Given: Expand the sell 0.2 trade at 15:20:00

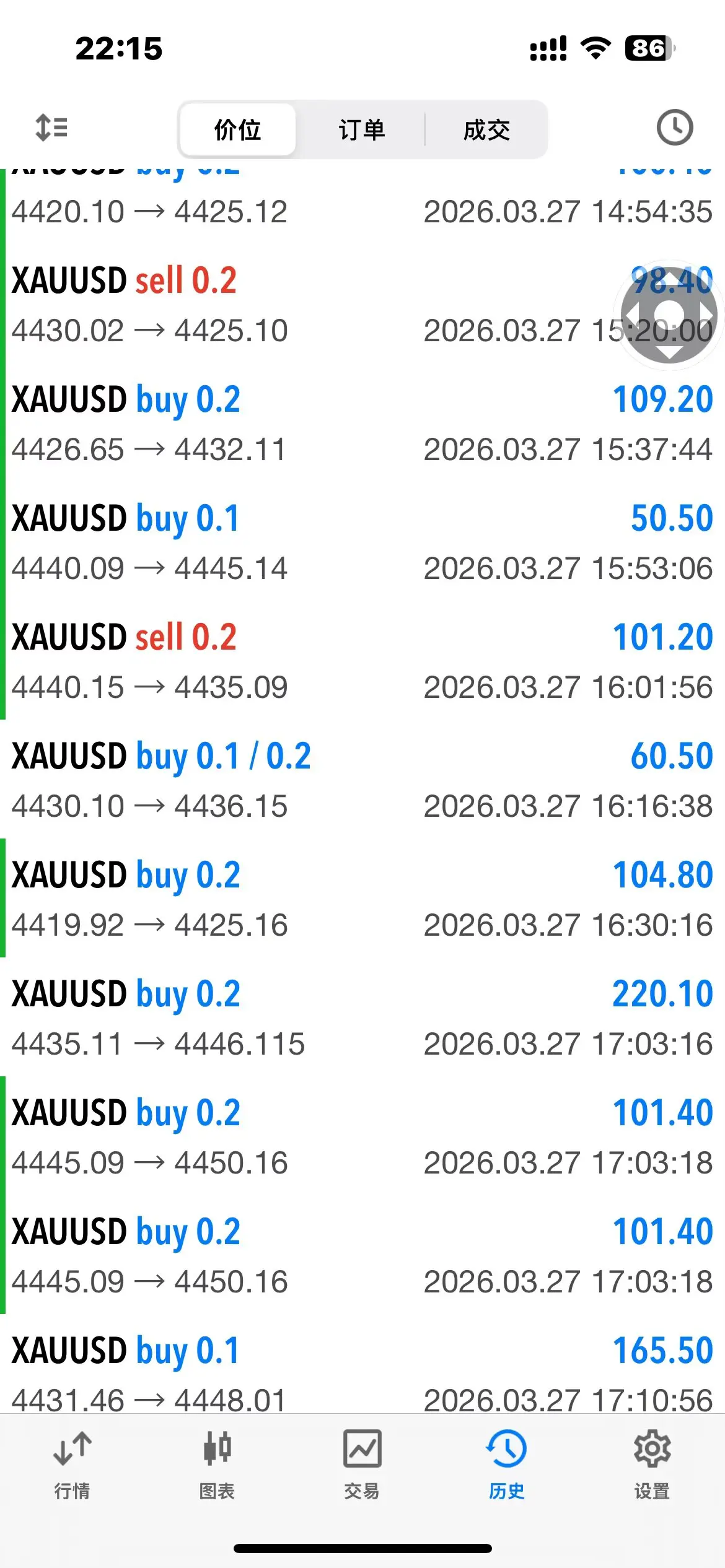Looking at the screenshot, I should tap(310, 305).
